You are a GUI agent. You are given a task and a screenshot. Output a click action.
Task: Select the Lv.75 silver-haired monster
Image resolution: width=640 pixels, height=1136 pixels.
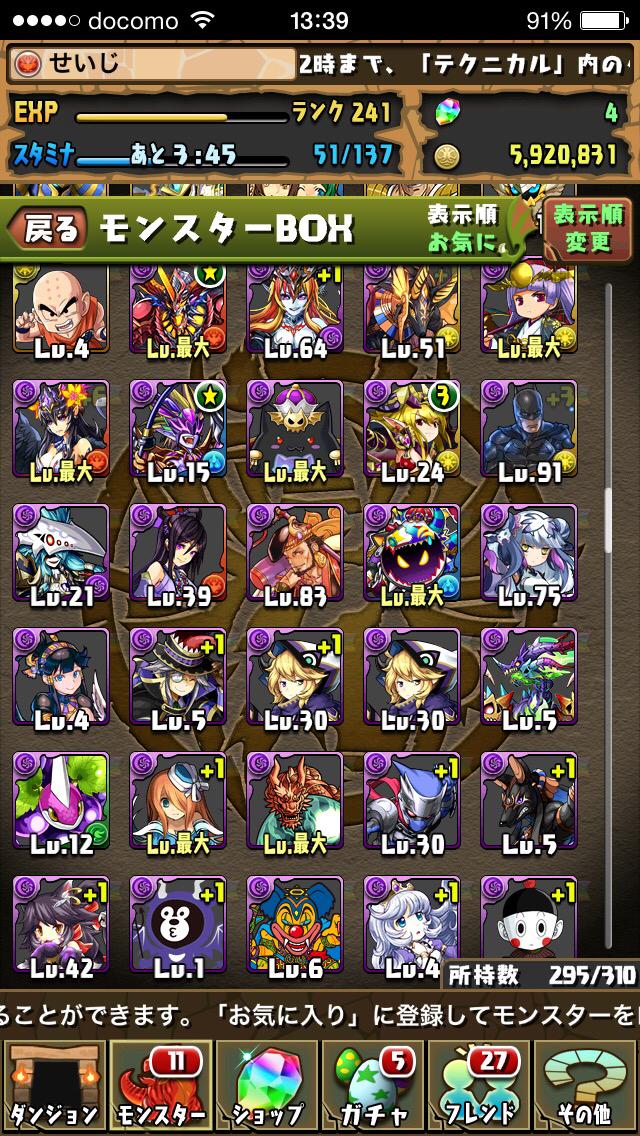(529, 554)
